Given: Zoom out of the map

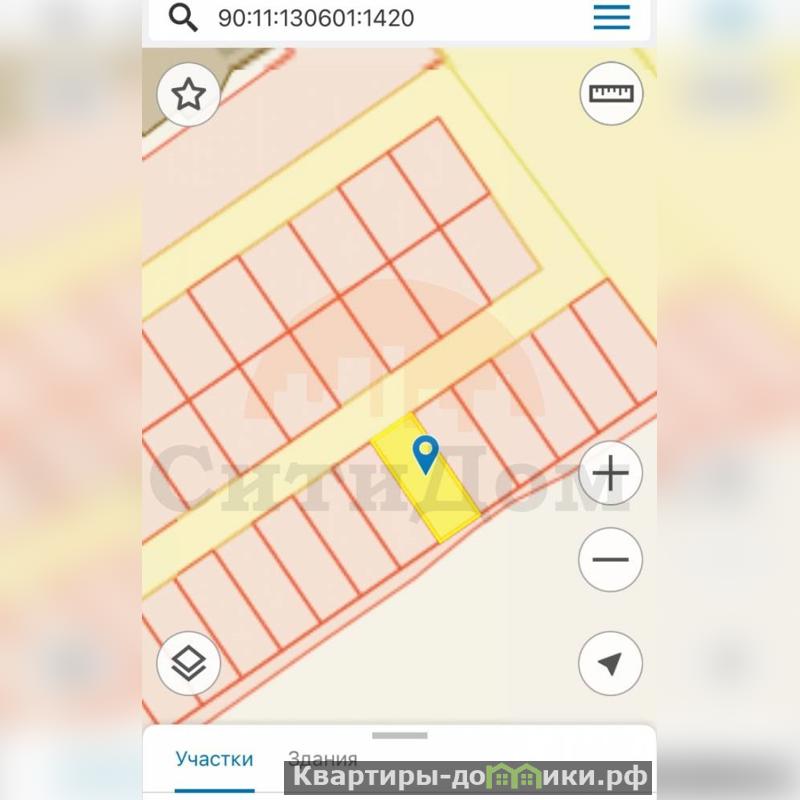Looking at the screenshot, I should [x=610, y=559].
